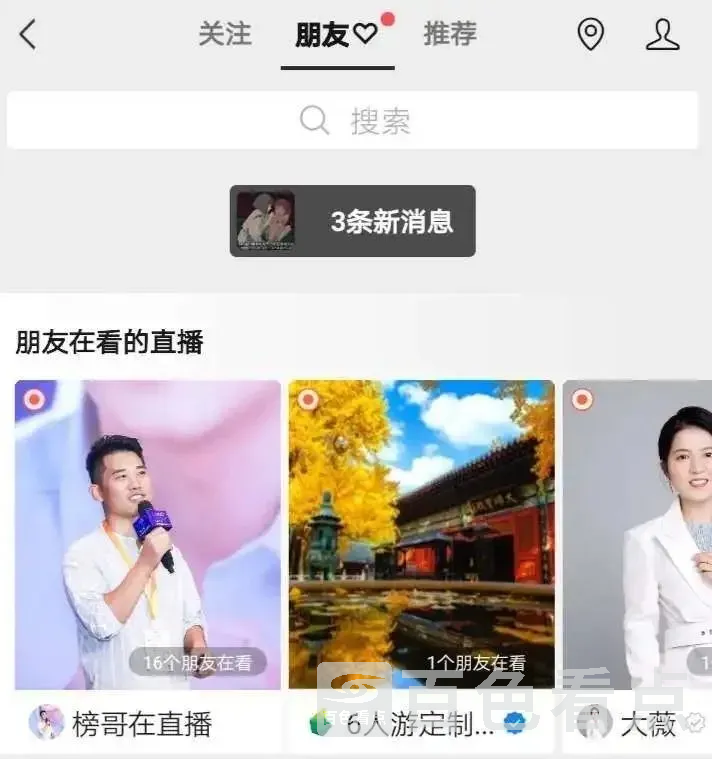This screenshot has height=759, width=712.
Task: Switch to the 推荐 tab
Action: coord(450,34)
